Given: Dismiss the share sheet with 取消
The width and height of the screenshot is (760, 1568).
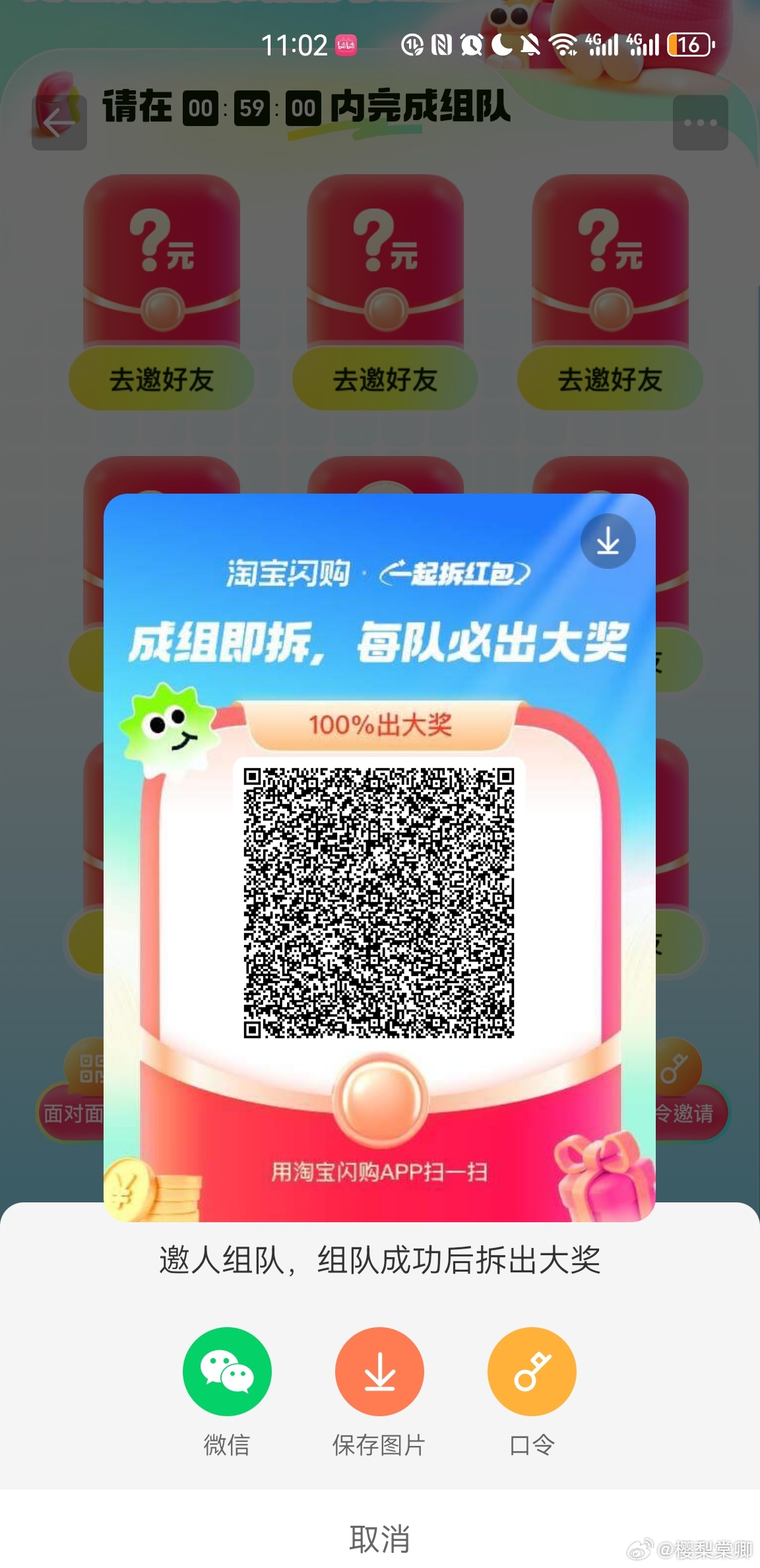Looking at the screenshot, I should [379, 1538].
